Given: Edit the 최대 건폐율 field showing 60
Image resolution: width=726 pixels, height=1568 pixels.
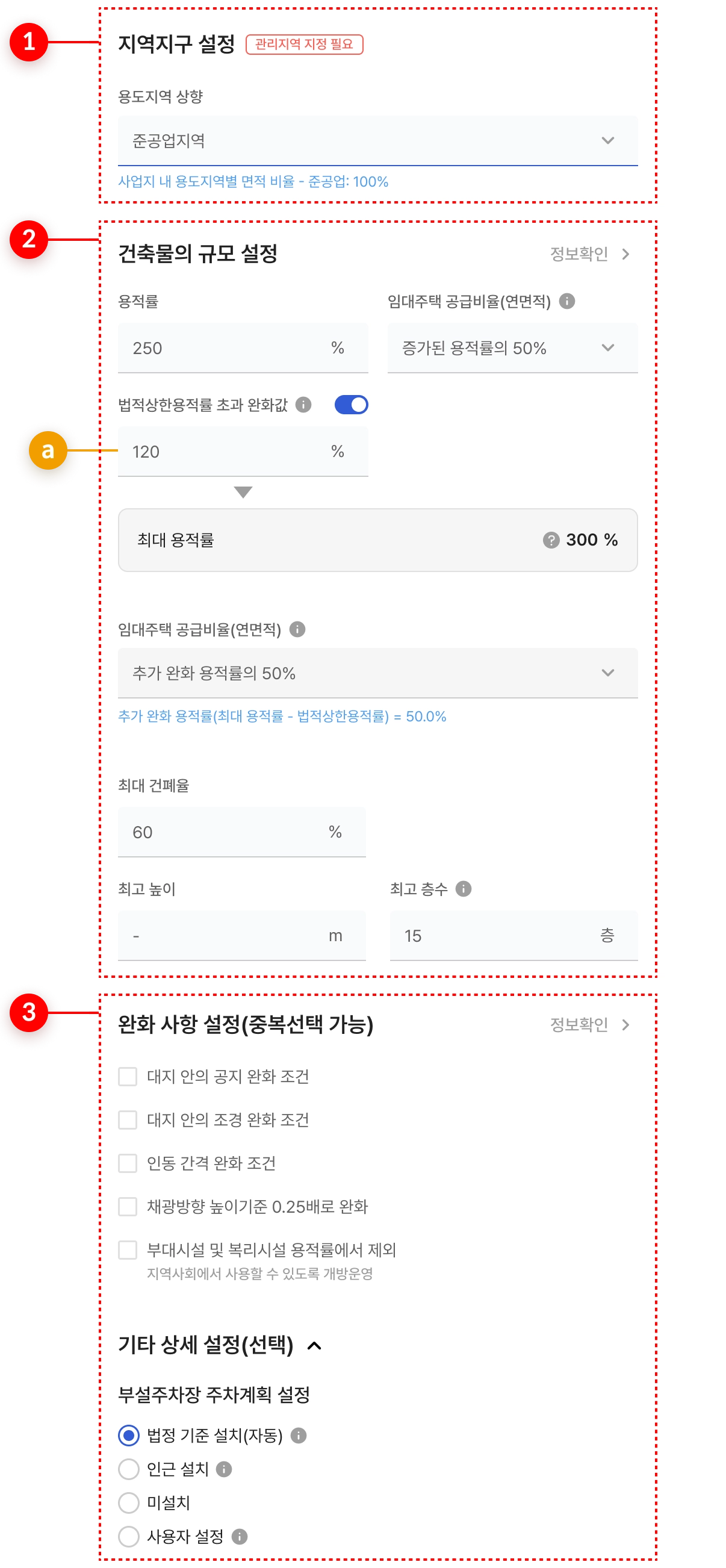Looking at the screenshot, I should pos(225,832).
